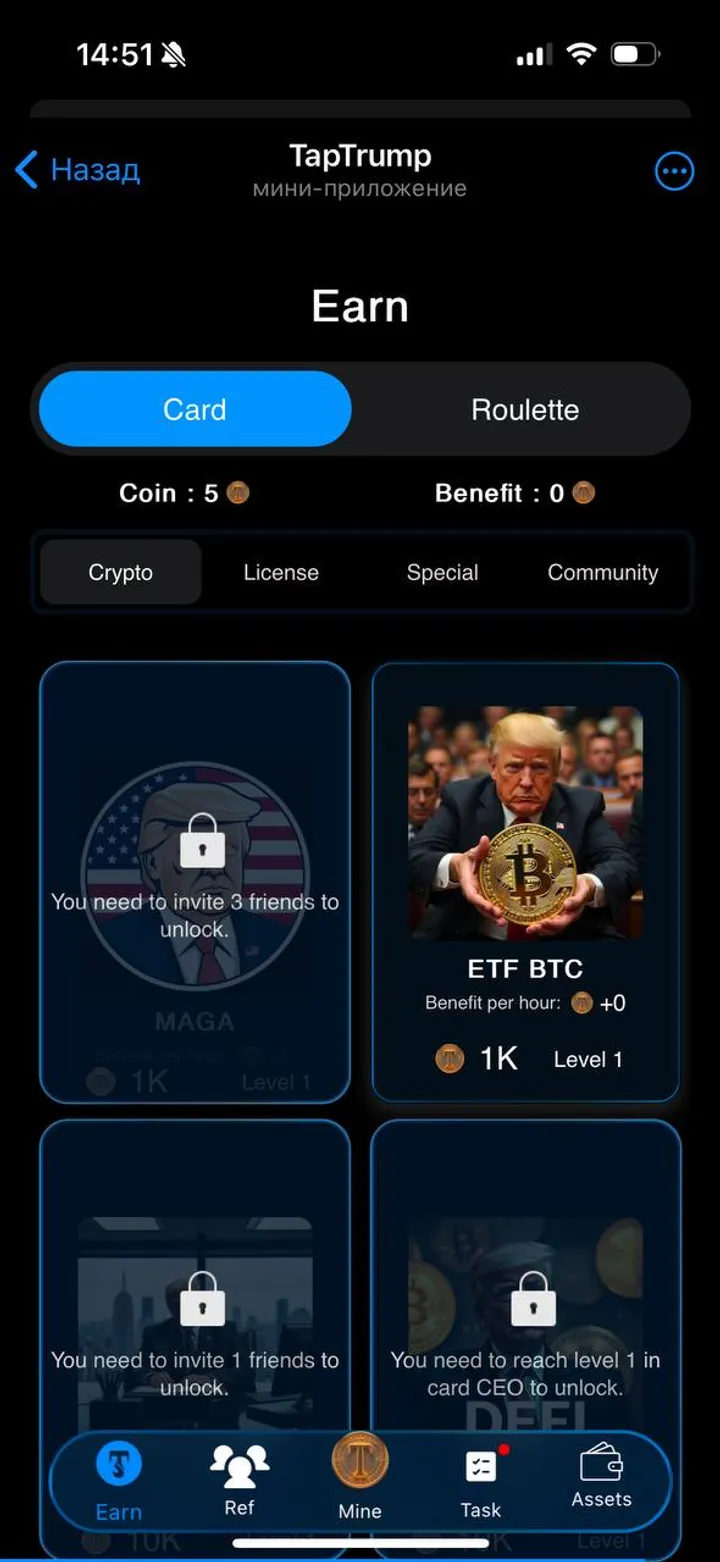Select the Community category

tap(602, 572)
